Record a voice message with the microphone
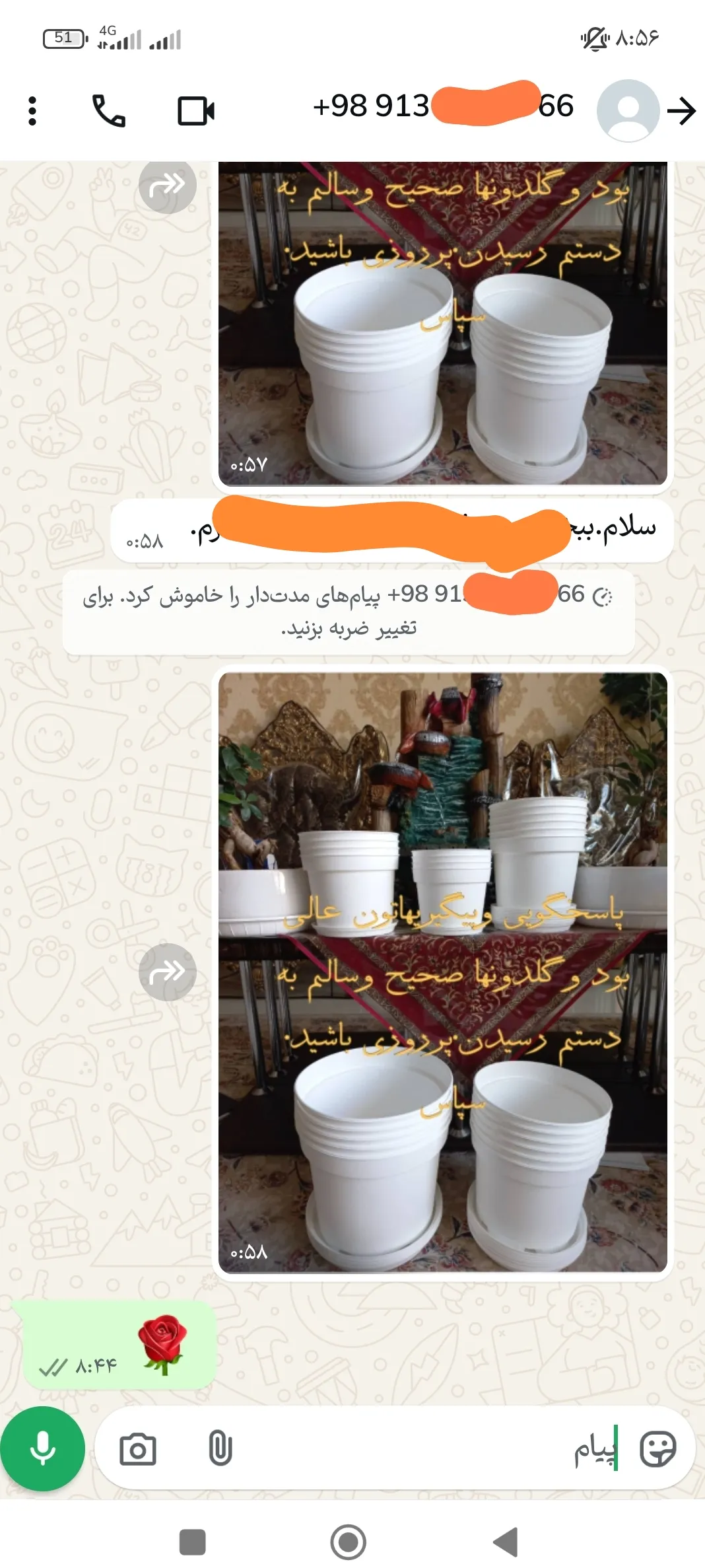This screenshot has width=705, height=1568. point(43,1449)
